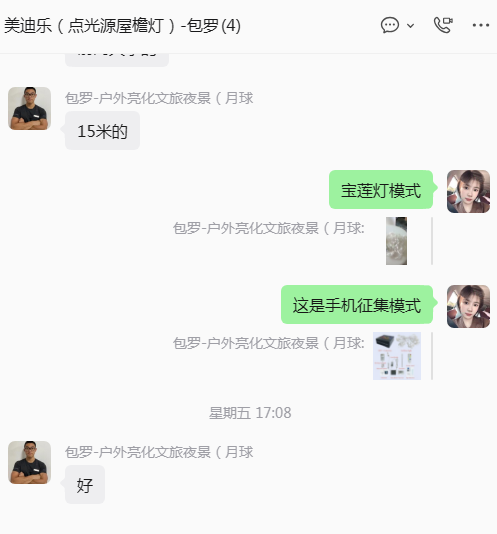
Task: Start a voice or video call
Action: (x=443, y=25)
